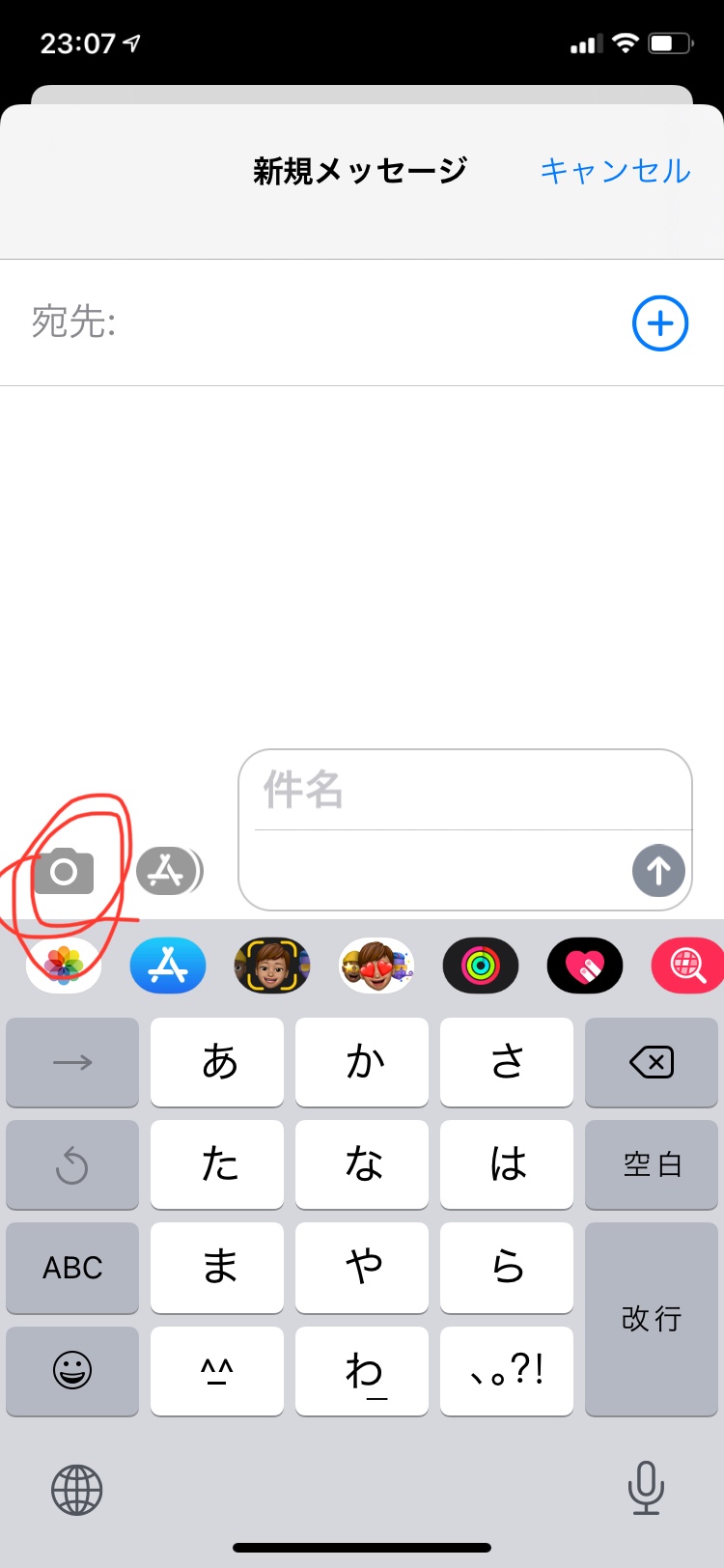Switch keyboard to ABC mode
This screenshot has width=724, height=1568.
click(x=72, y=1267)
